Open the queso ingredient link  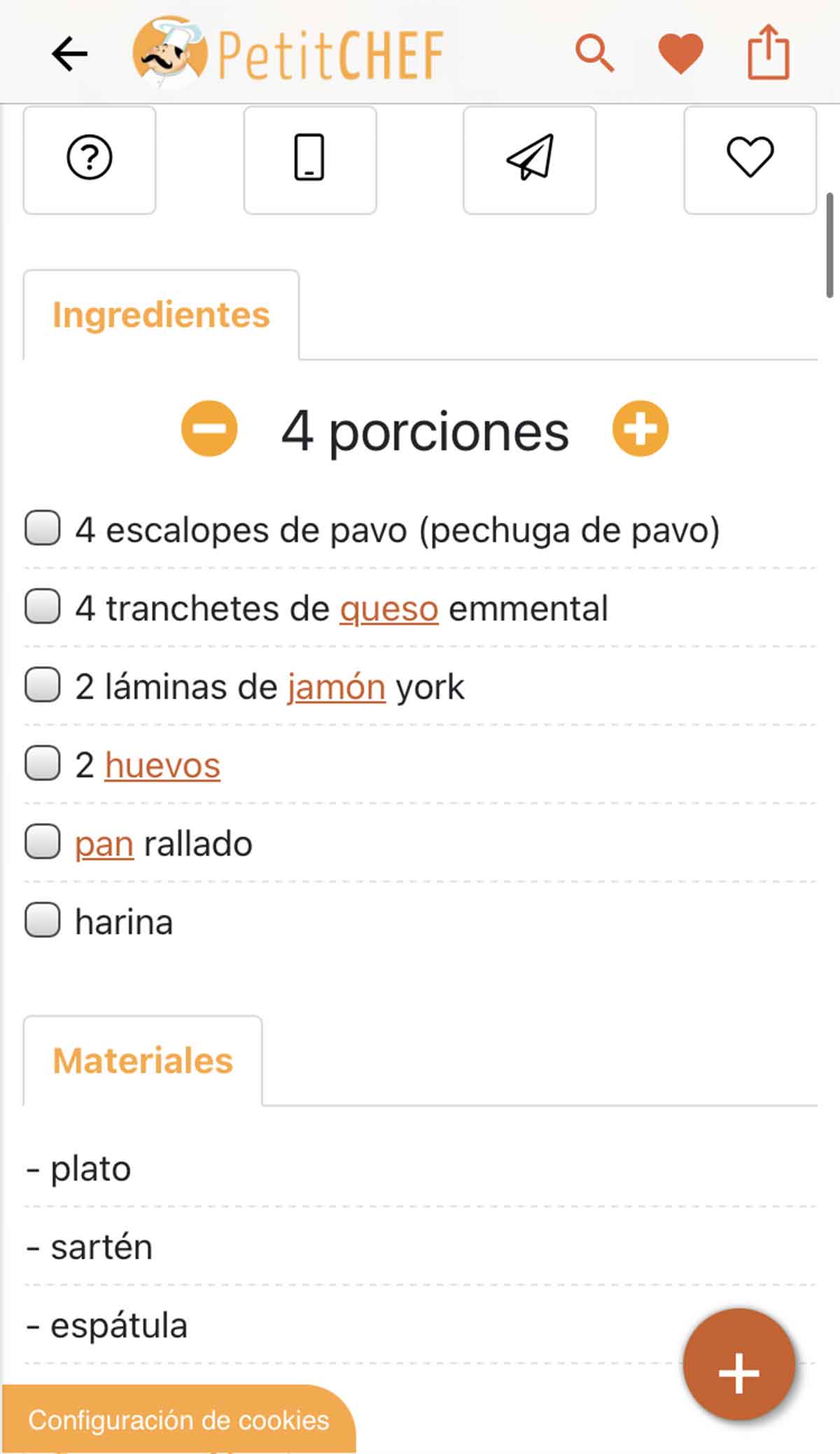(386, 608)
